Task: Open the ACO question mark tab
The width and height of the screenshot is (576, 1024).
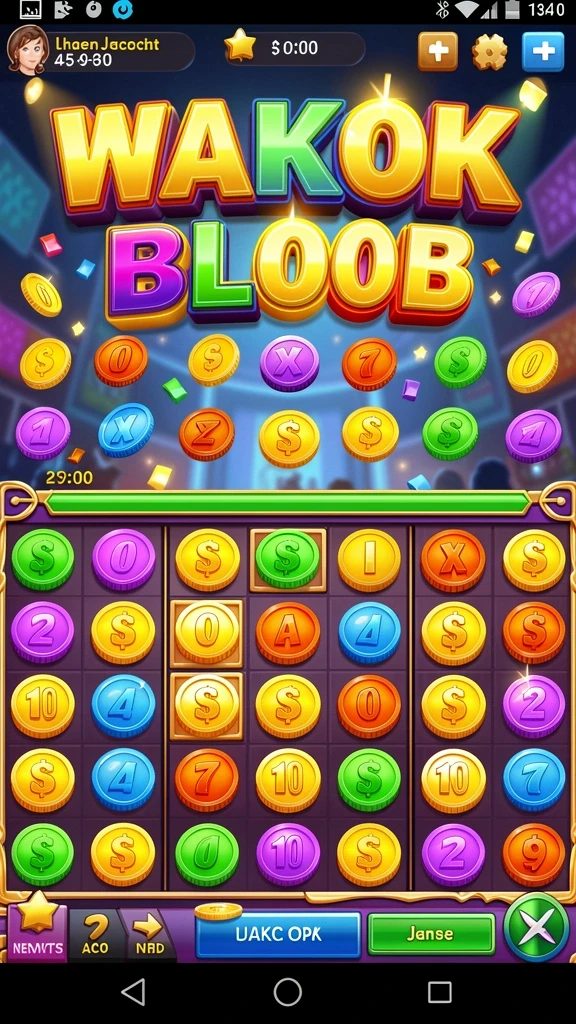Action: point(96,935)
